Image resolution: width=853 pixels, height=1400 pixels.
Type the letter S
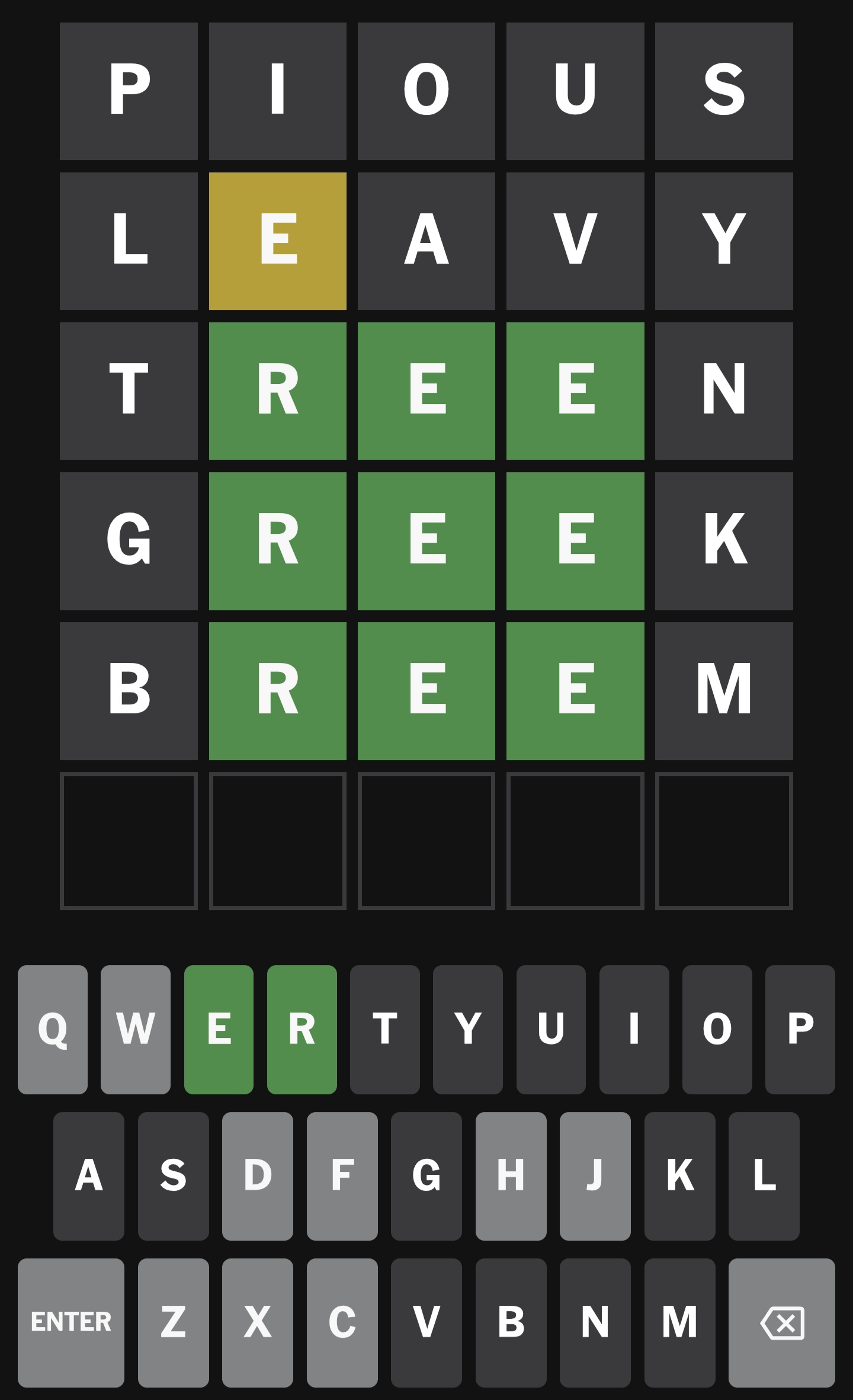[174, 1176]
